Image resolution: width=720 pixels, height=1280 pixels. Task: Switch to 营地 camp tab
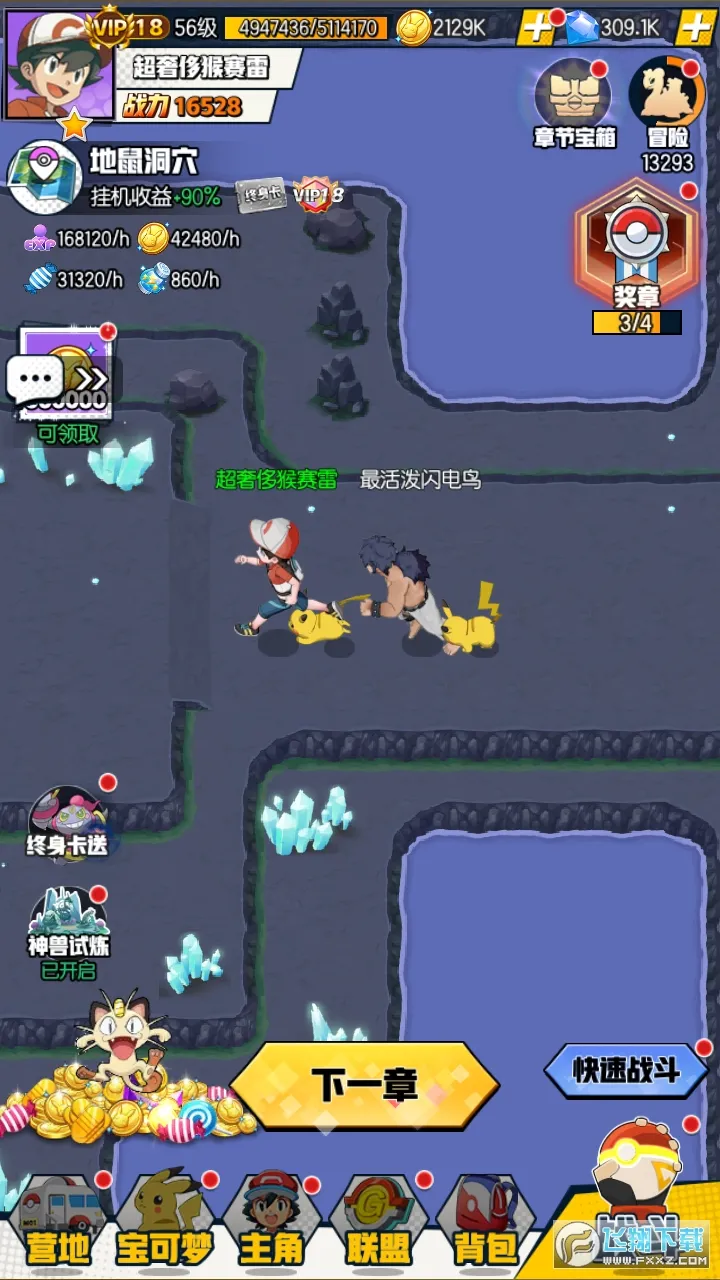(58, 1225)
